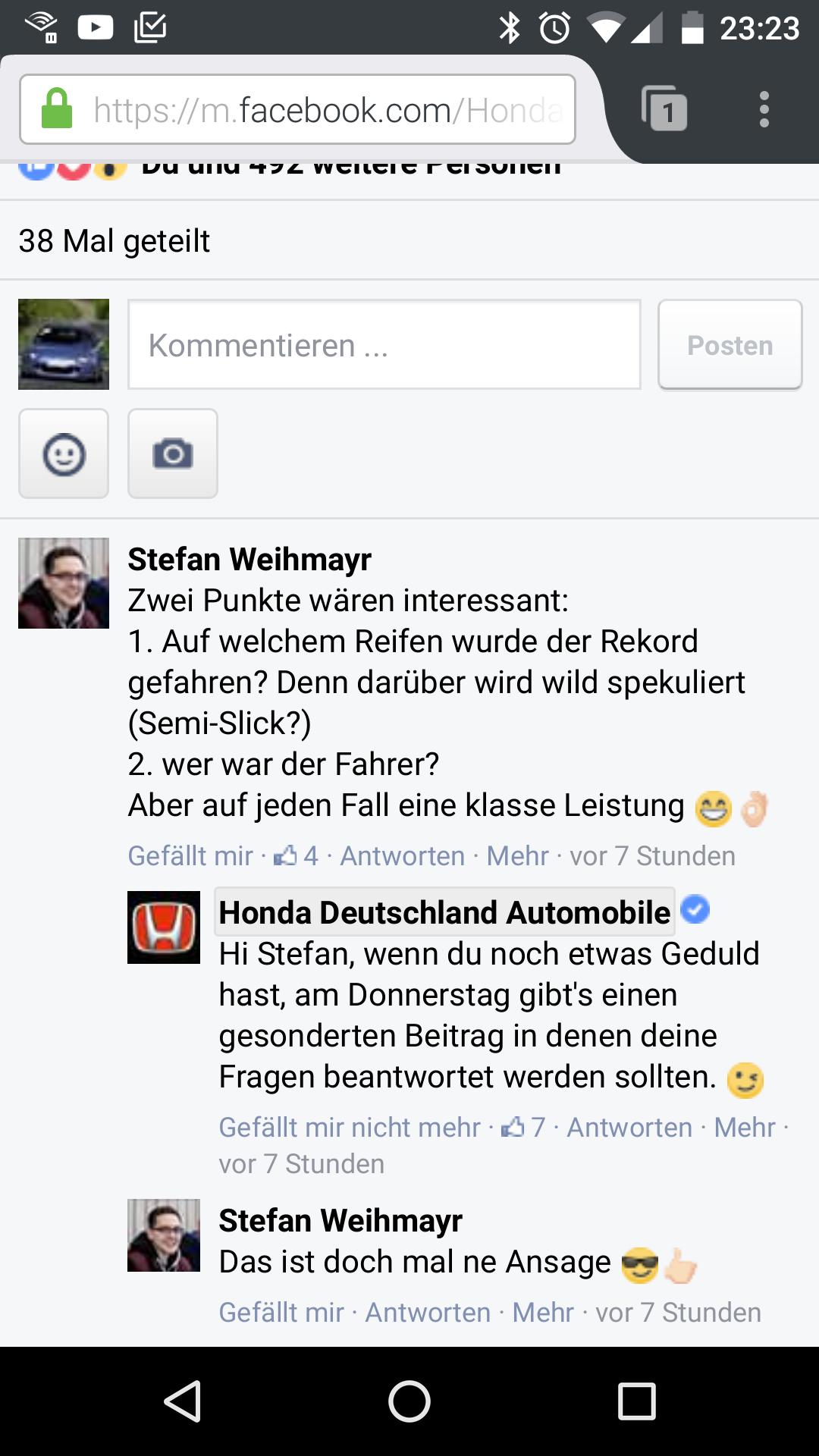Reply to Honda Deutschland's comment
Screen dimensions: 819x1456
click(x=629, y=1128)
